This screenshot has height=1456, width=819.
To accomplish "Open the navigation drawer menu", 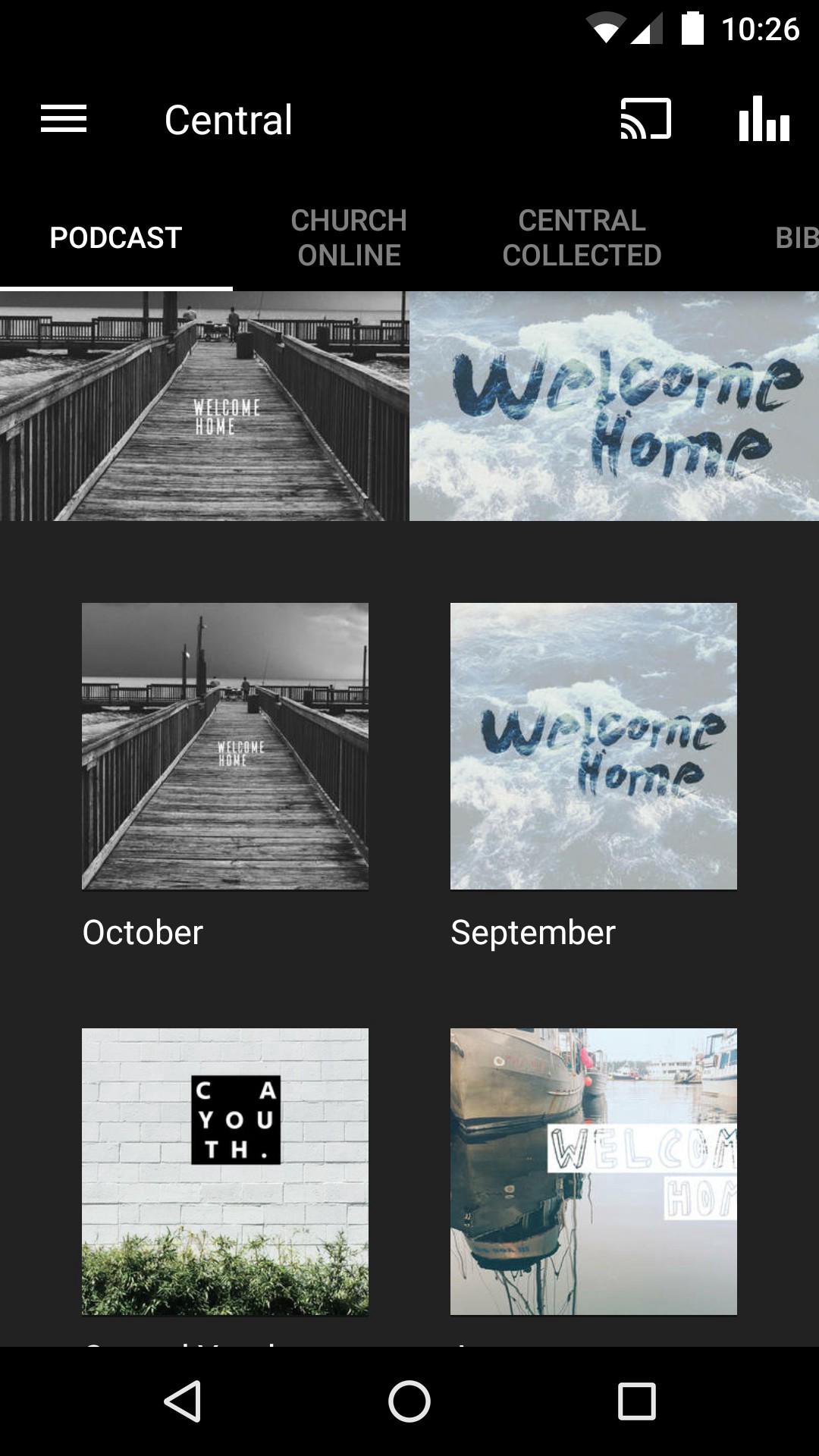I will coord(64,119).
